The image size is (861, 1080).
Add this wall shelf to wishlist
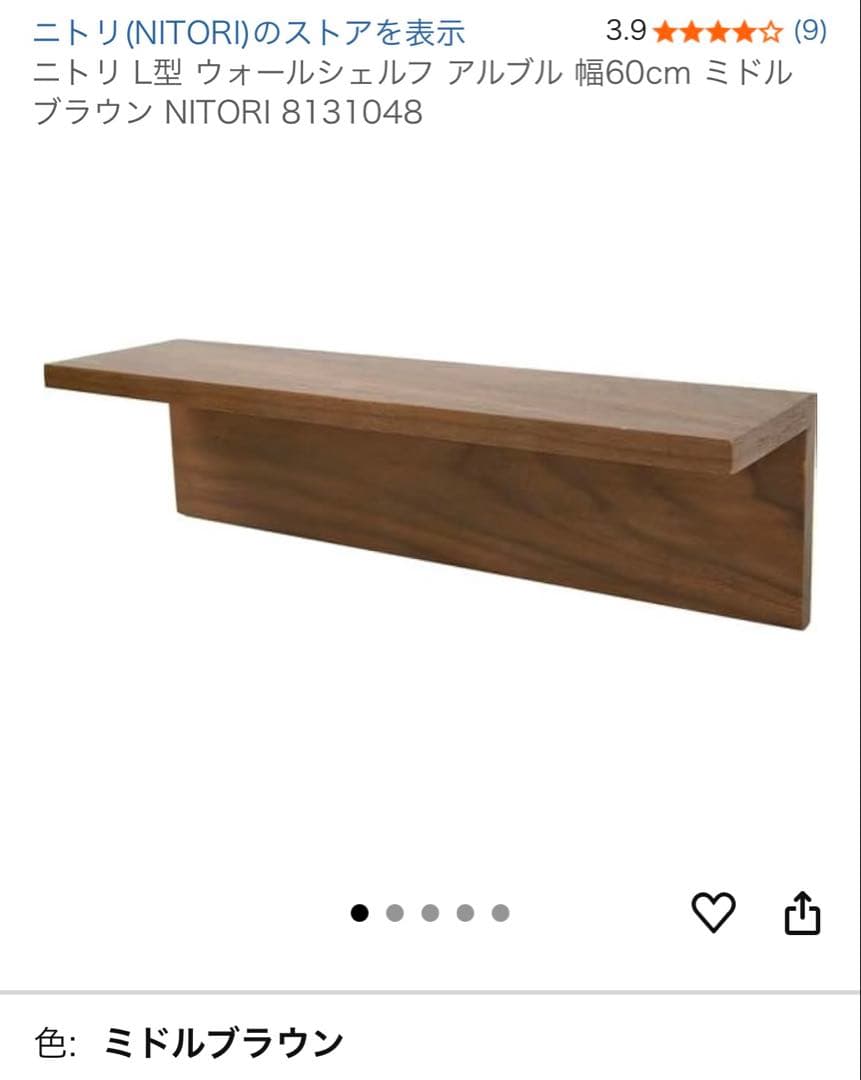714,912
